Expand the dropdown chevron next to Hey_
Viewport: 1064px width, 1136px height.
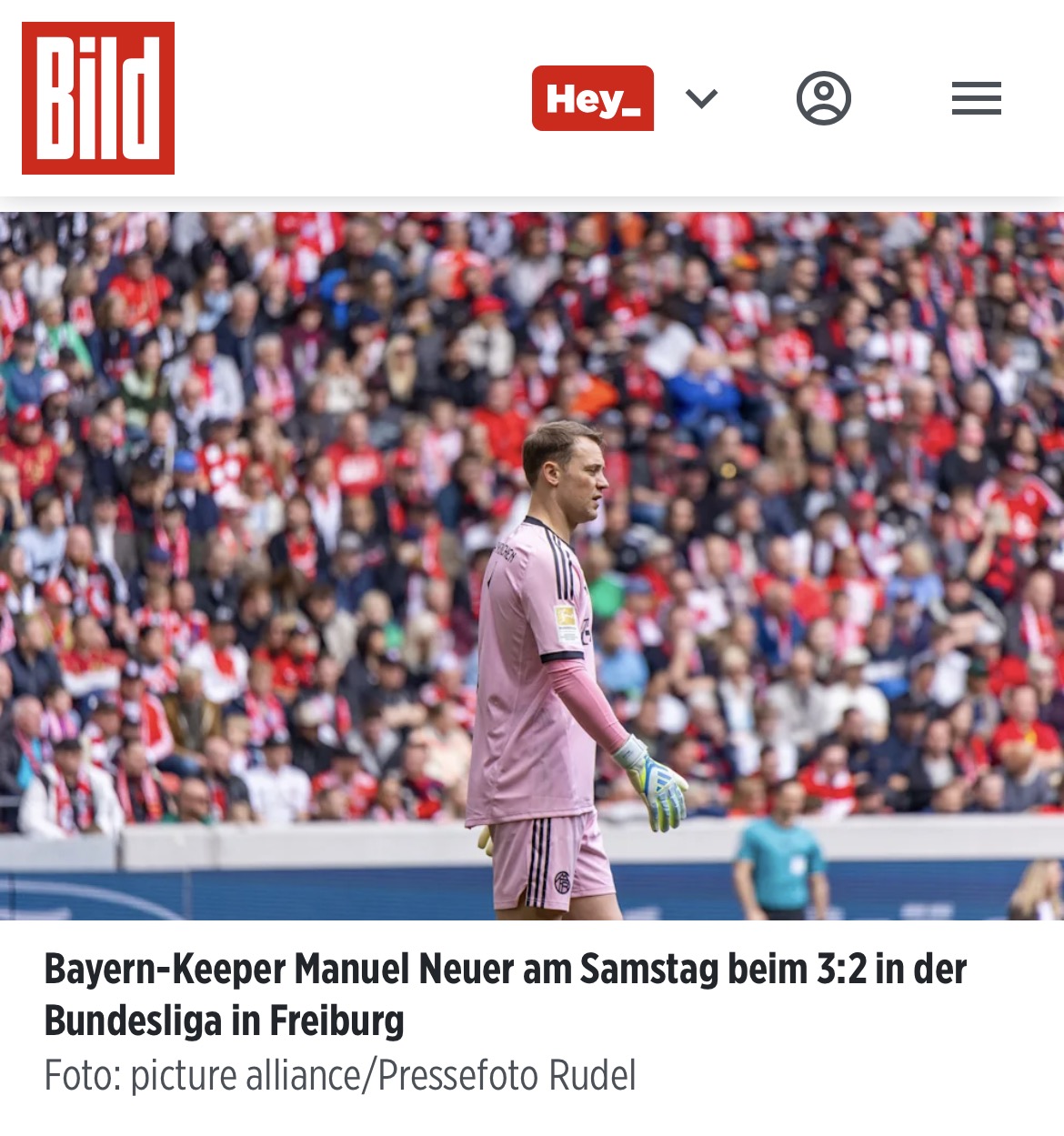coord(701,98)
